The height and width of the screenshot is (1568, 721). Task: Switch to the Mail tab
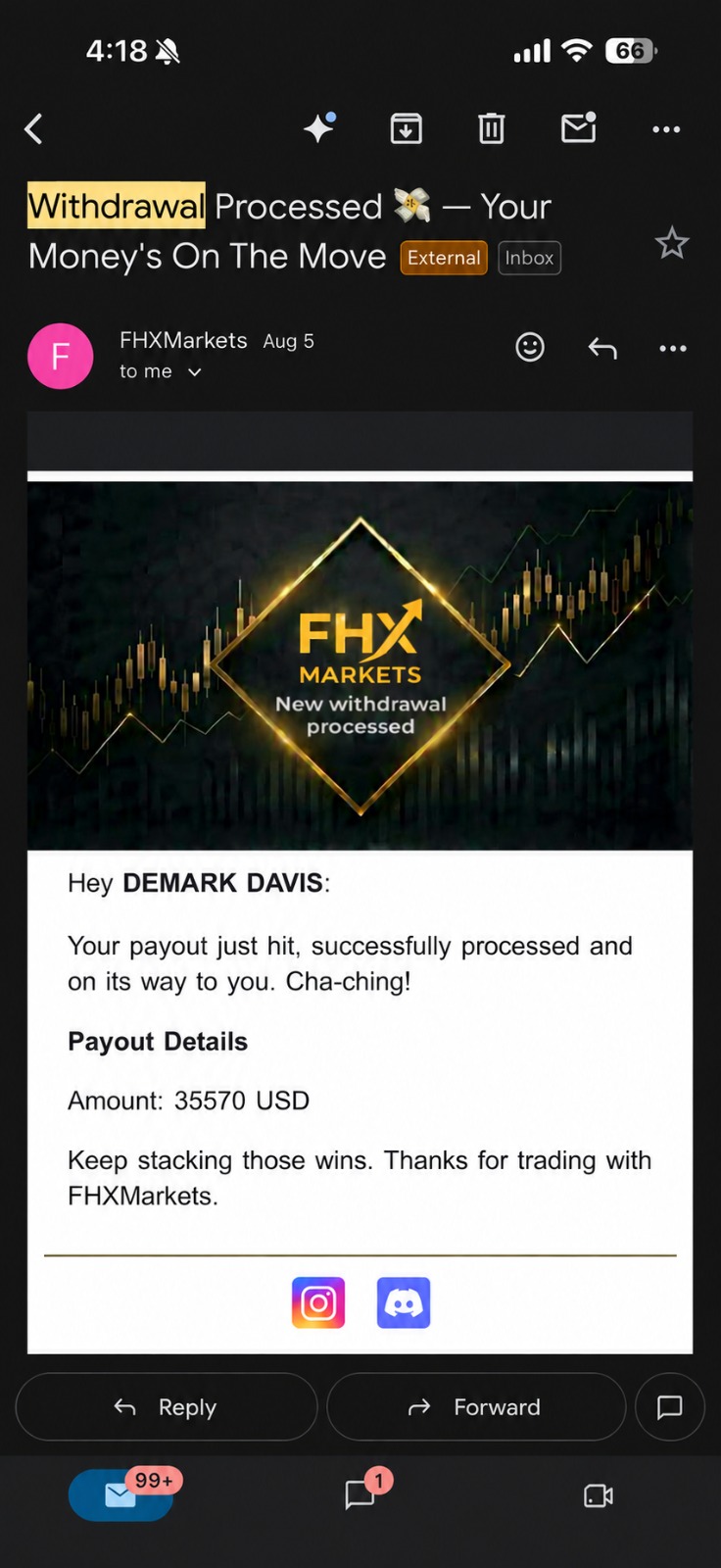pyautogui.click(x=120, y=1495)
